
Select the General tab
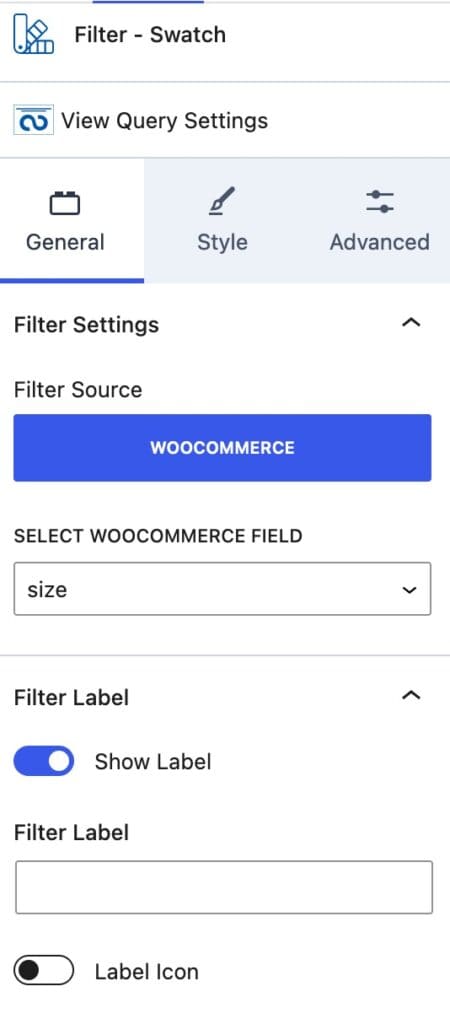point(65,221)
